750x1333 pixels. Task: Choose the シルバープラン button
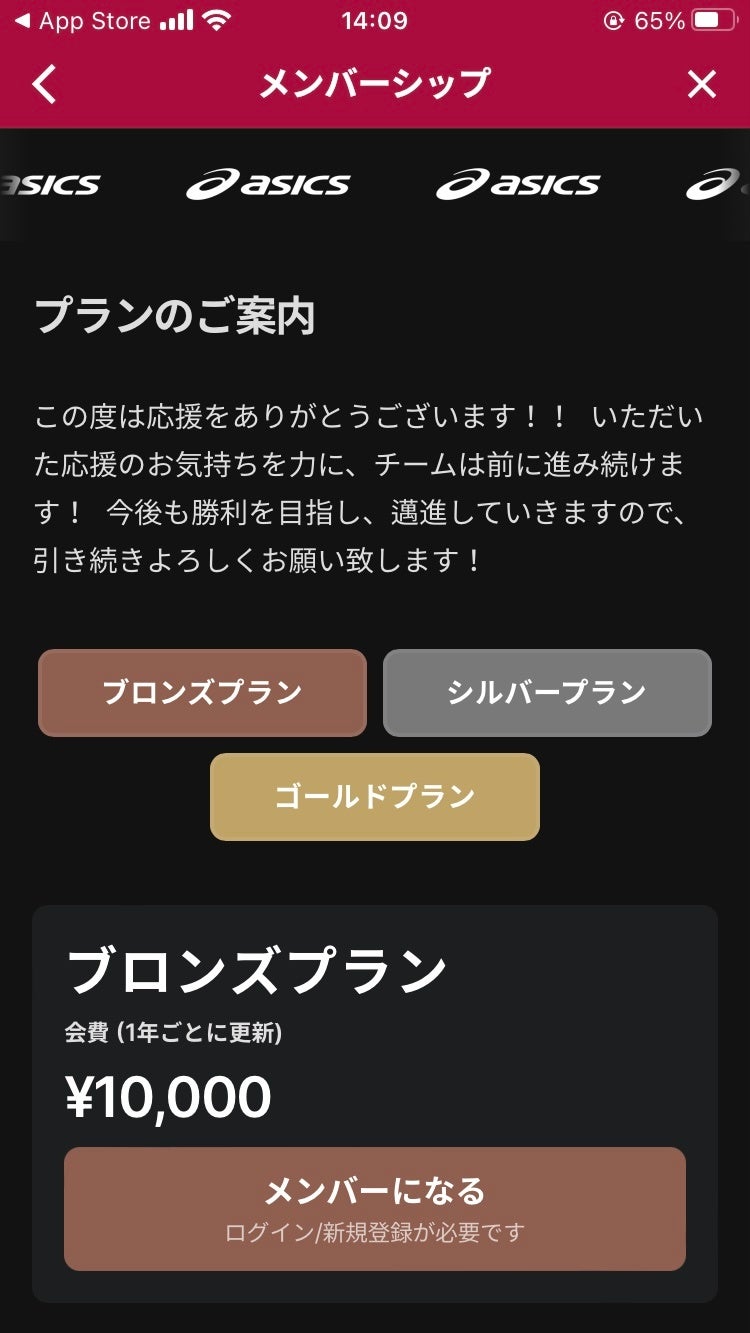(x=547, y=693)
